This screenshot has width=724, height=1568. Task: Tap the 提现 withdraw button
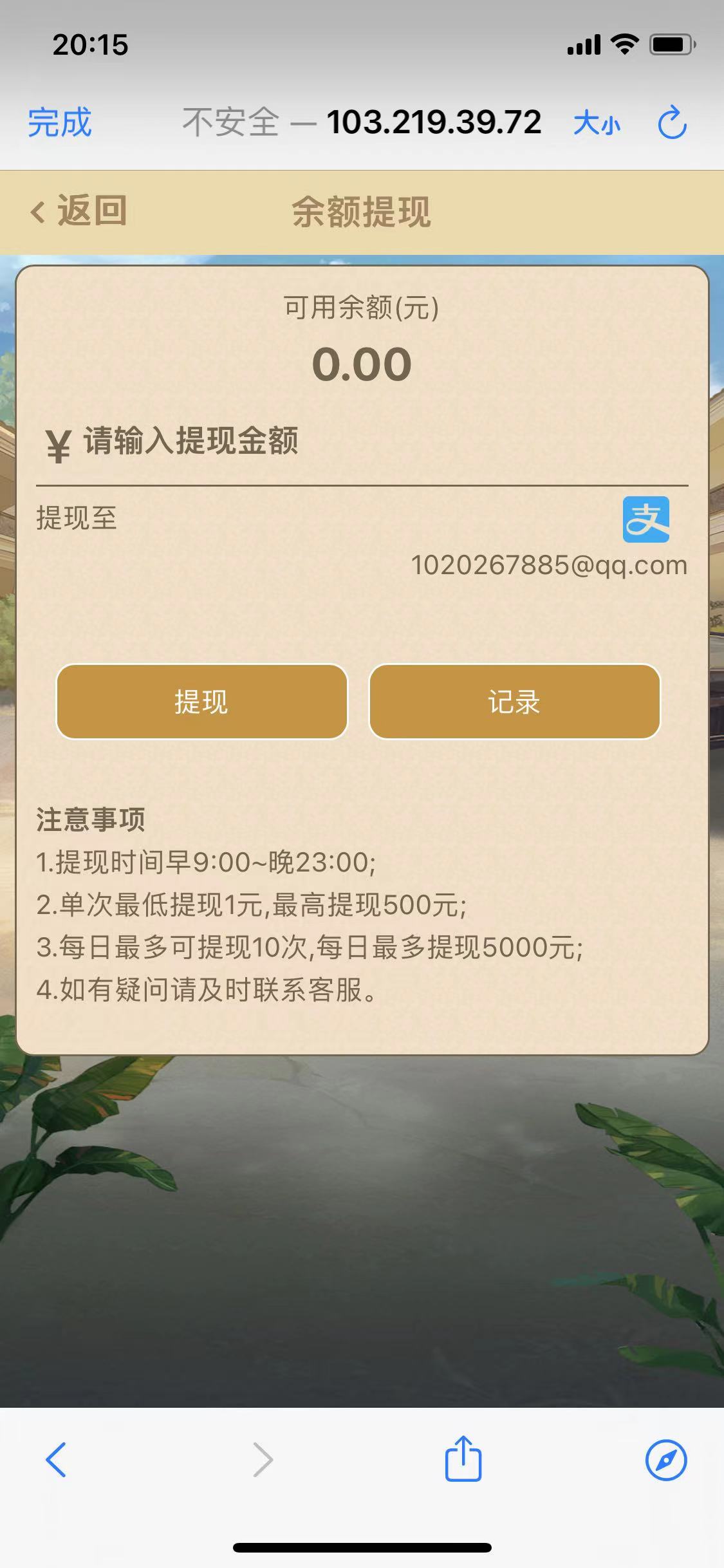tap(202, 702)
